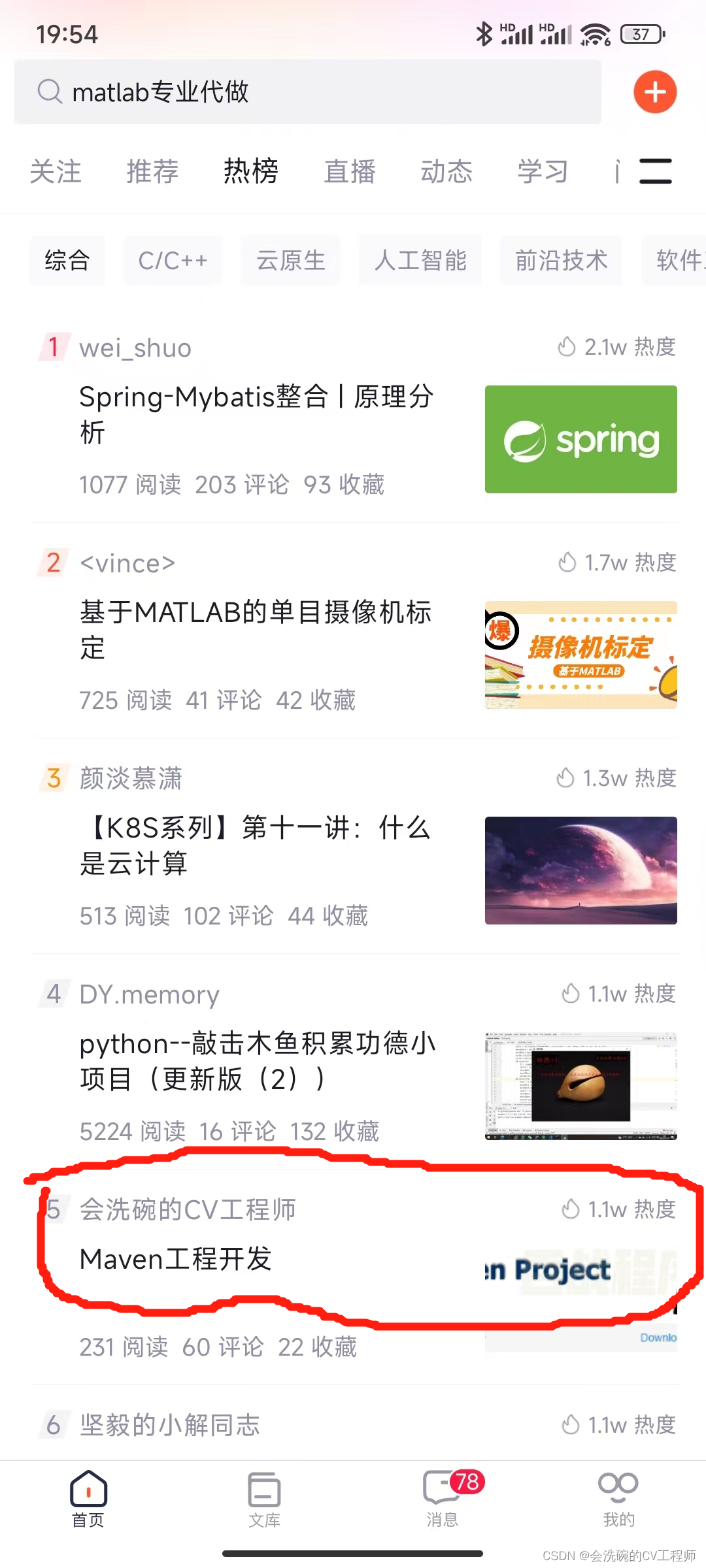Image resolution: width=706 pixels, height=1568 pixels.
Task: Open article Spring-Mybatis整合 | 原理分析
Action: coord(255,414)
